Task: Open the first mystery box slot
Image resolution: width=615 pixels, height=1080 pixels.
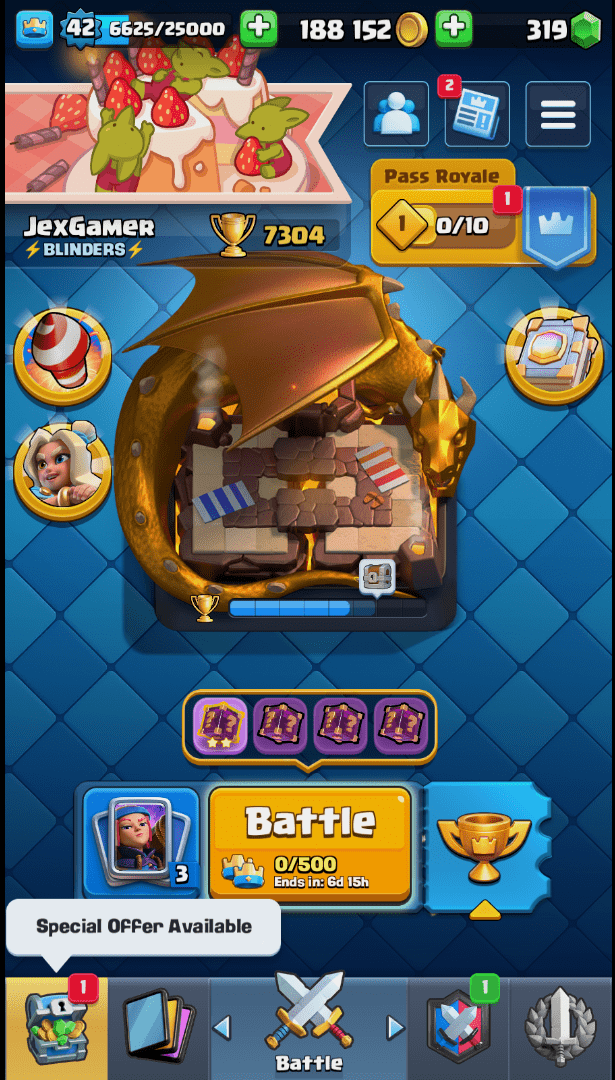Action: tap(219, 725)
